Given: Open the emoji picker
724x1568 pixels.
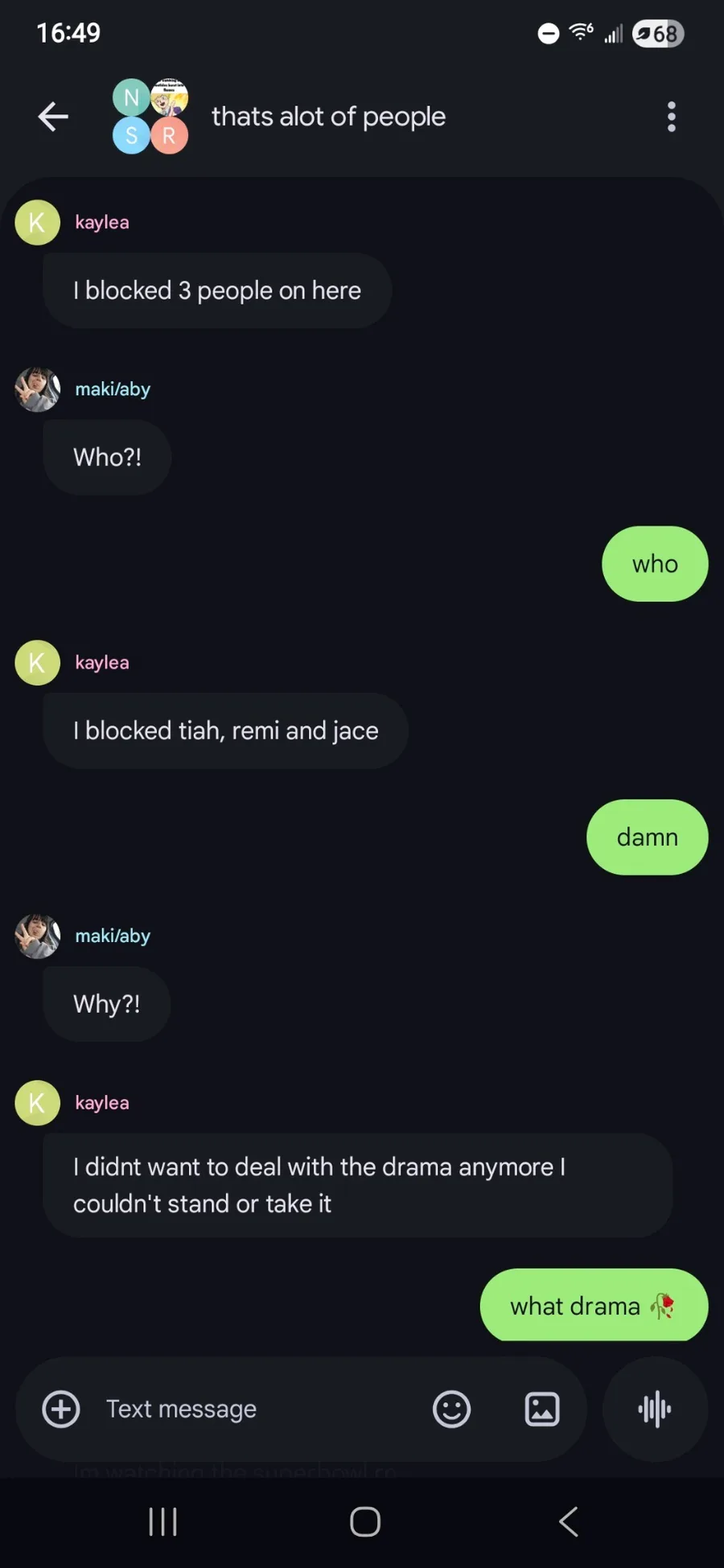Looking at the screenshot, I should pyautogui.click(x=451, y=1409).
